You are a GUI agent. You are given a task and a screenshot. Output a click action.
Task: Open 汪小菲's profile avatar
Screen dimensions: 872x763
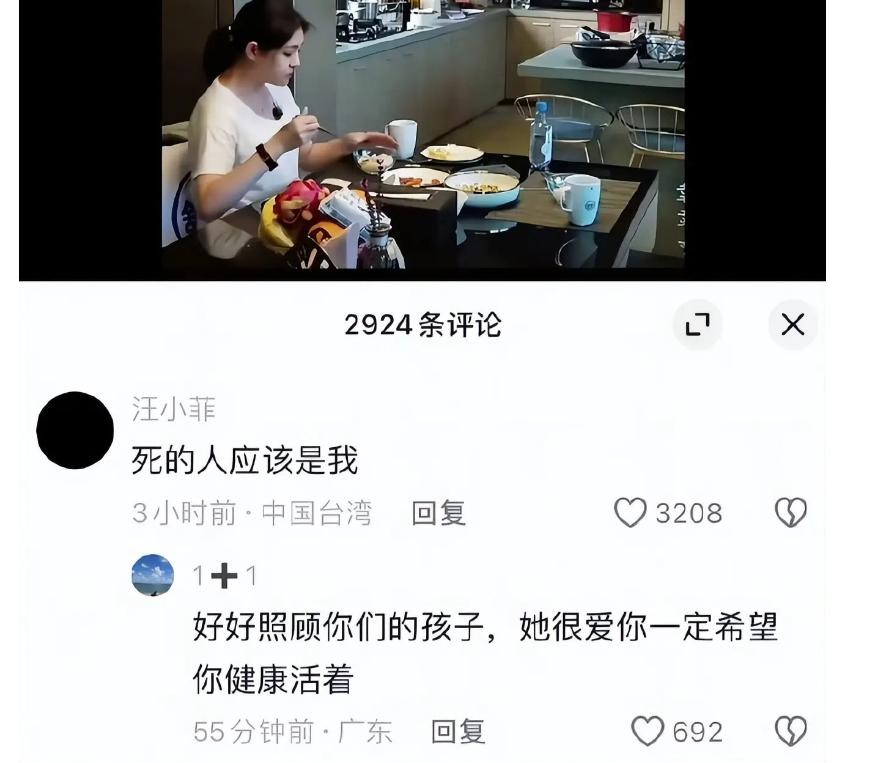pyautogui.click(x=75, y=430)
